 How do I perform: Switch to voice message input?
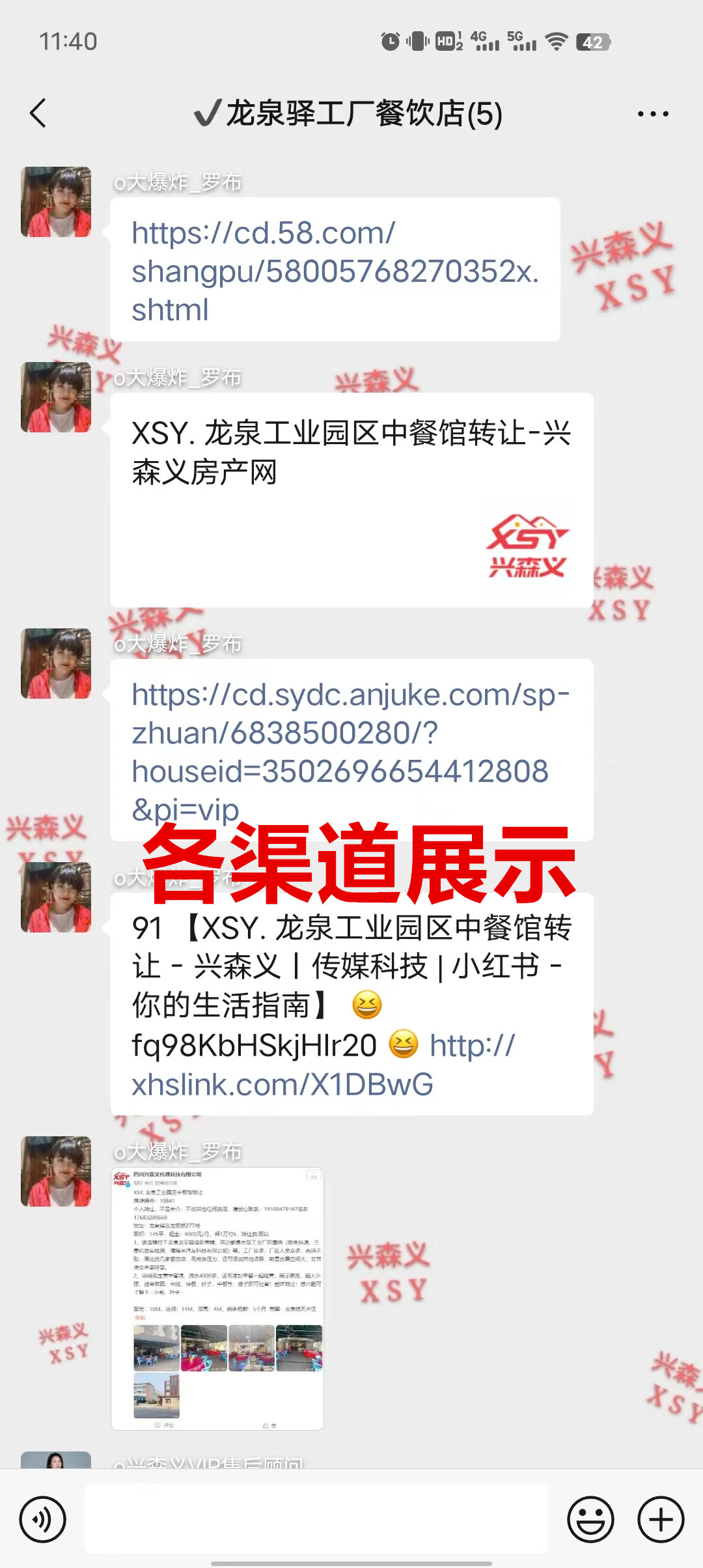pos(42,1520)
